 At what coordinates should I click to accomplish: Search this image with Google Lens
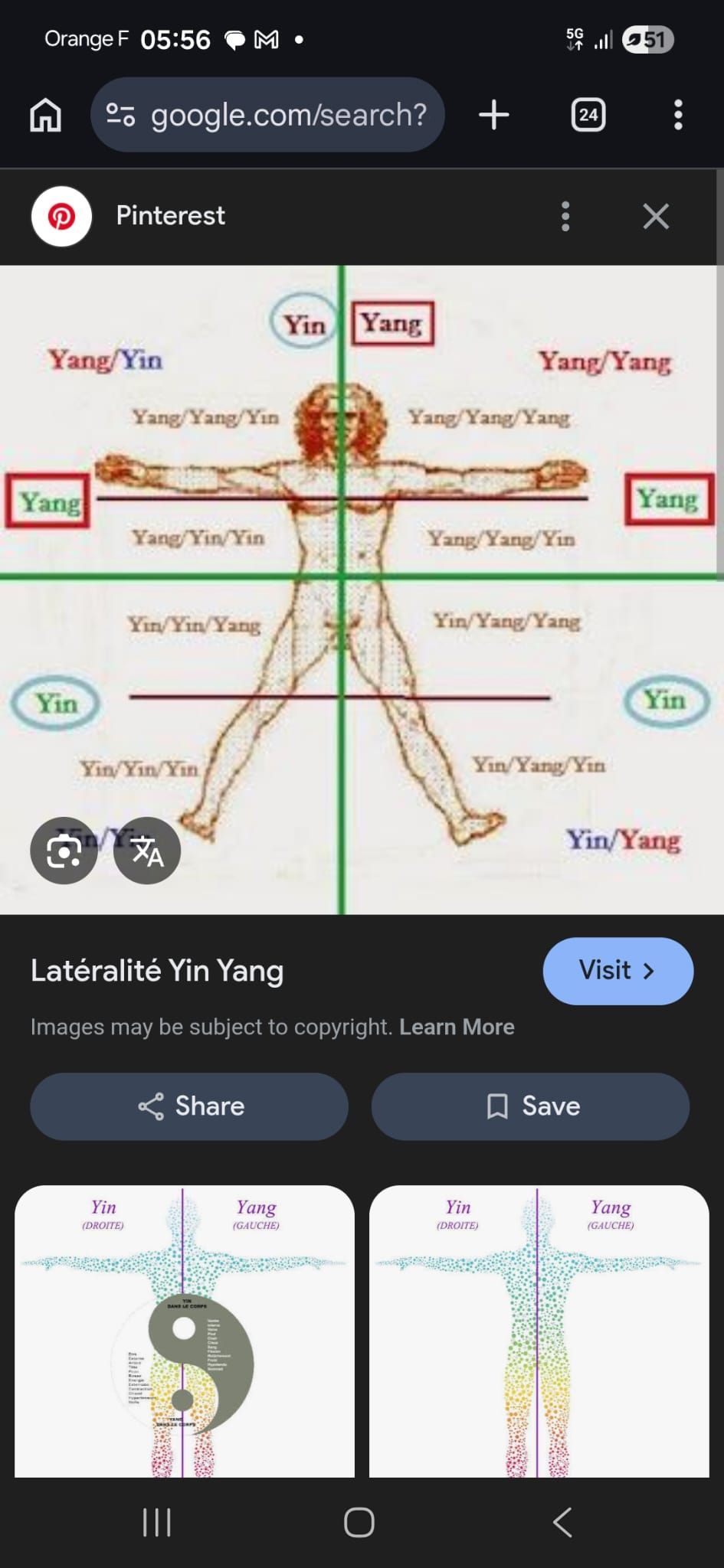coord(64,851)
